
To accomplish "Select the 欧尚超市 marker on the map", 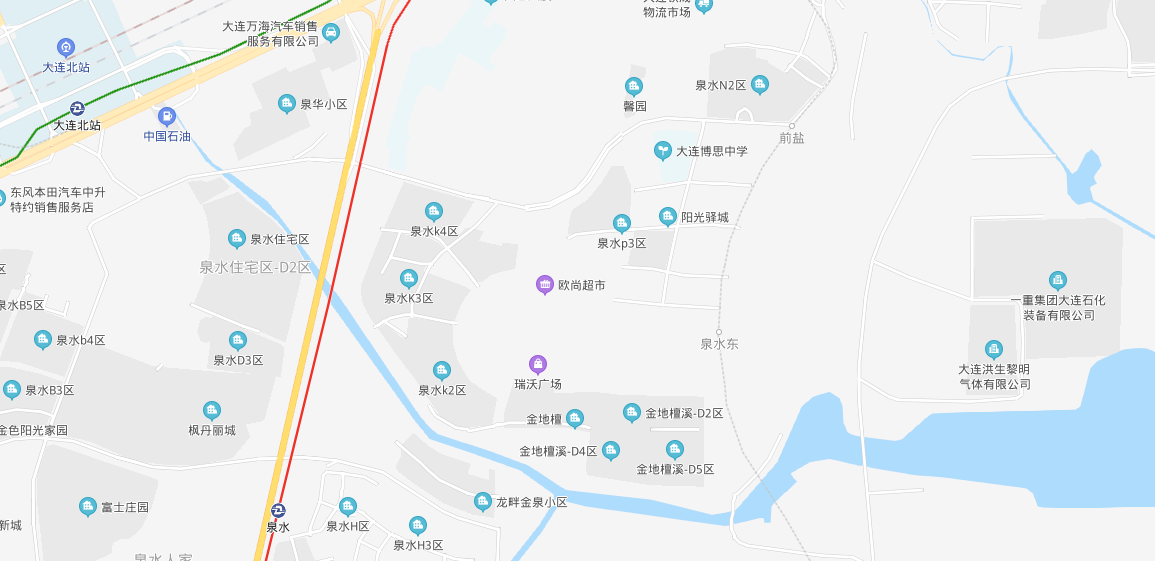I will tap(545, 285).
